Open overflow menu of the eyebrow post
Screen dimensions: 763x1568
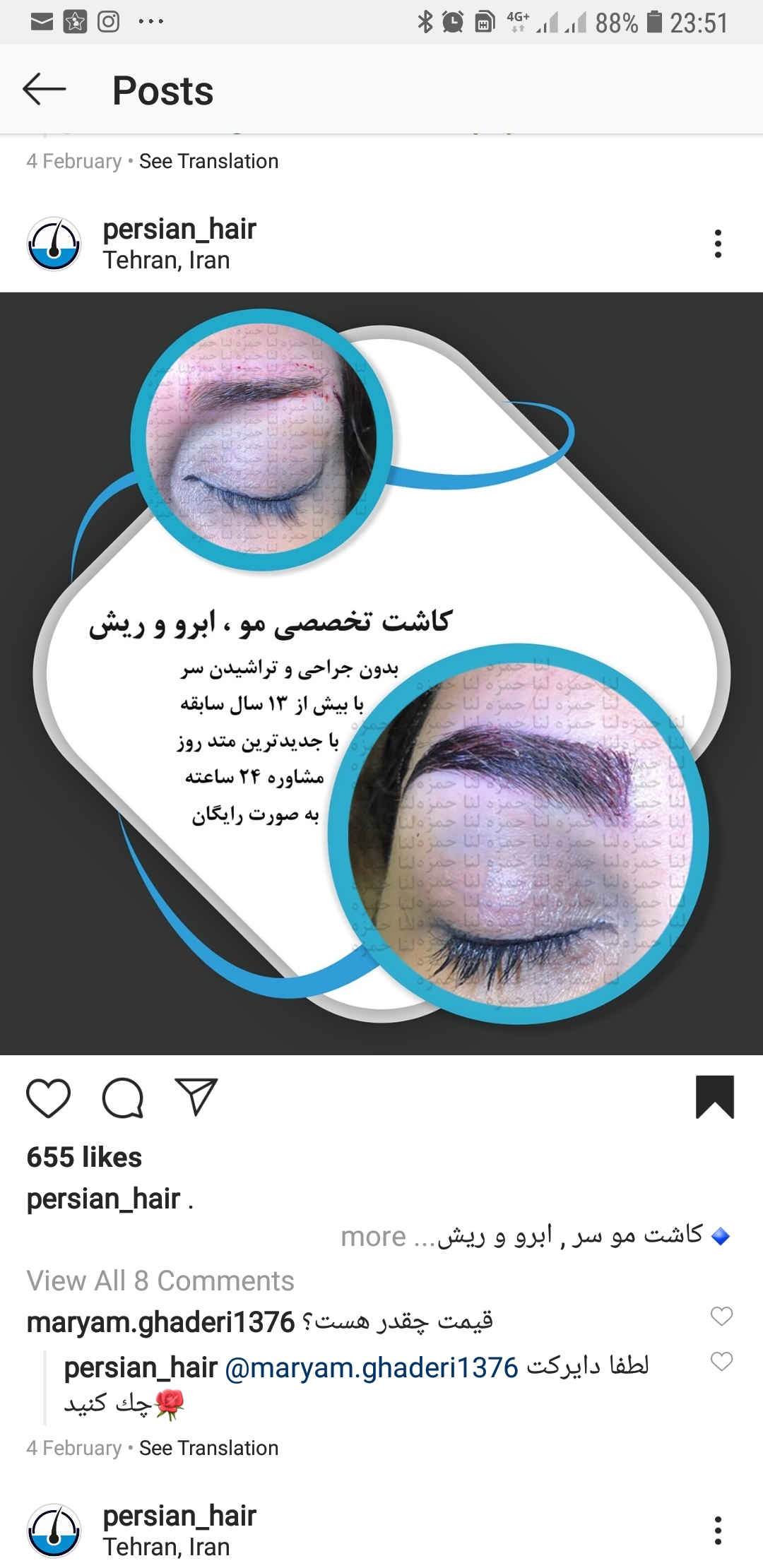(x=718, y=244)
